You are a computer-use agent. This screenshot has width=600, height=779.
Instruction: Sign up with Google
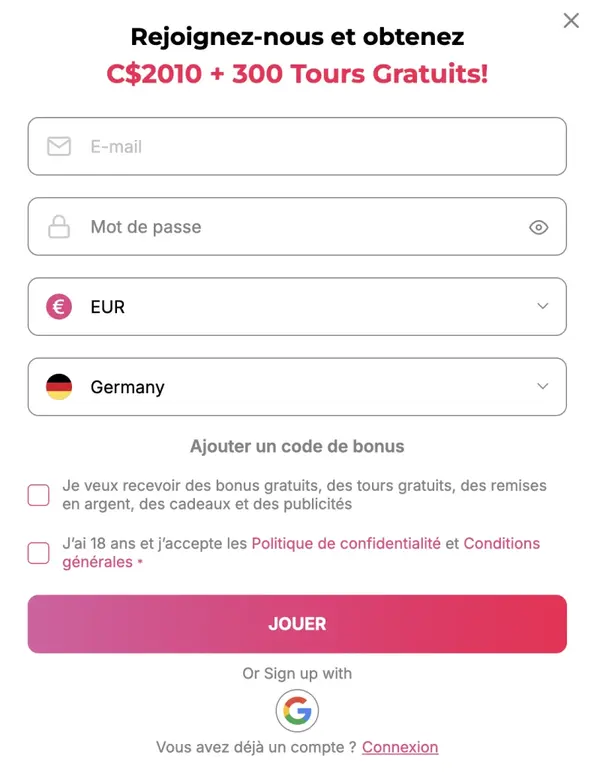click(x=297, y=712)
